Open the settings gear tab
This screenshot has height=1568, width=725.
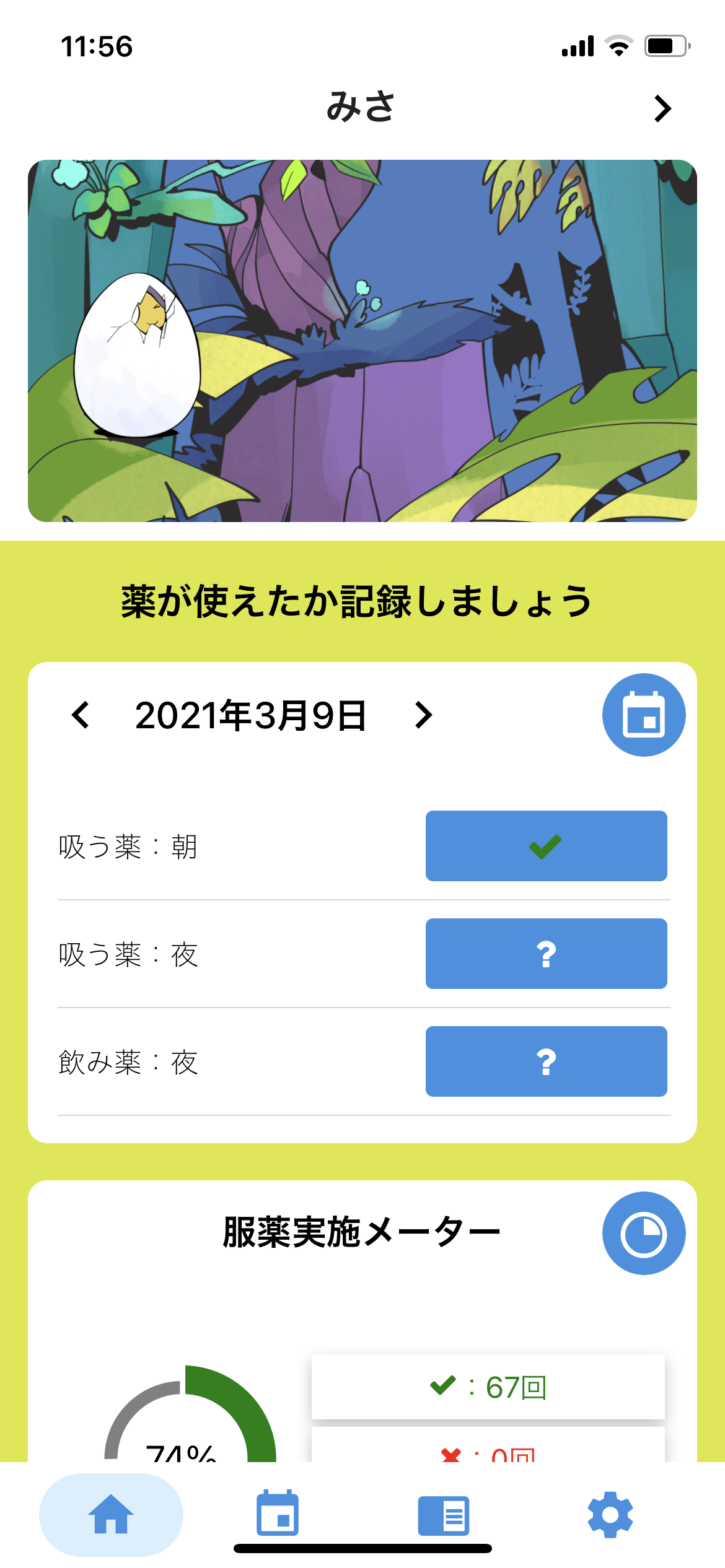pyautogui.click(x=610, y=1514)
